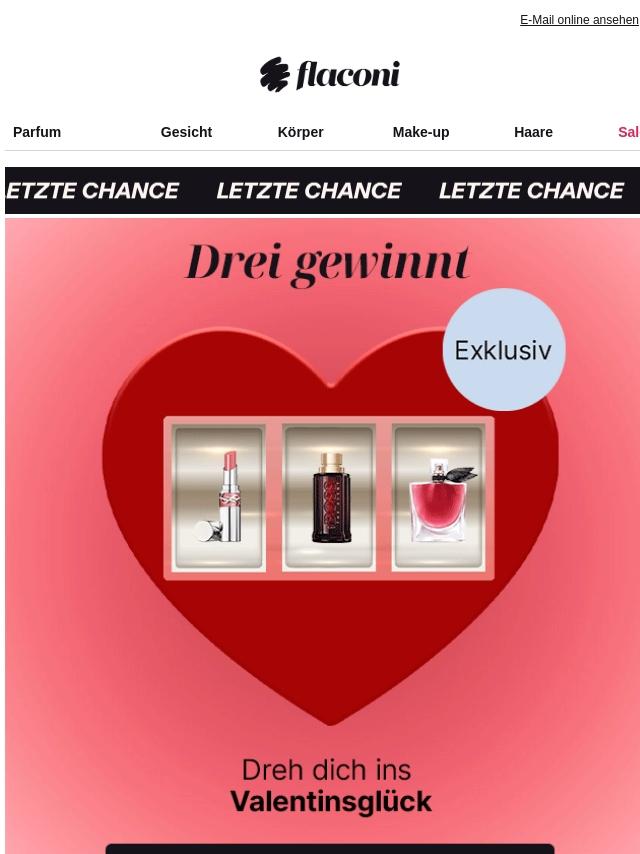Open the Gesicht category
Screen dimensions: 640x854
pyautogui.click(x=186, y=132)
